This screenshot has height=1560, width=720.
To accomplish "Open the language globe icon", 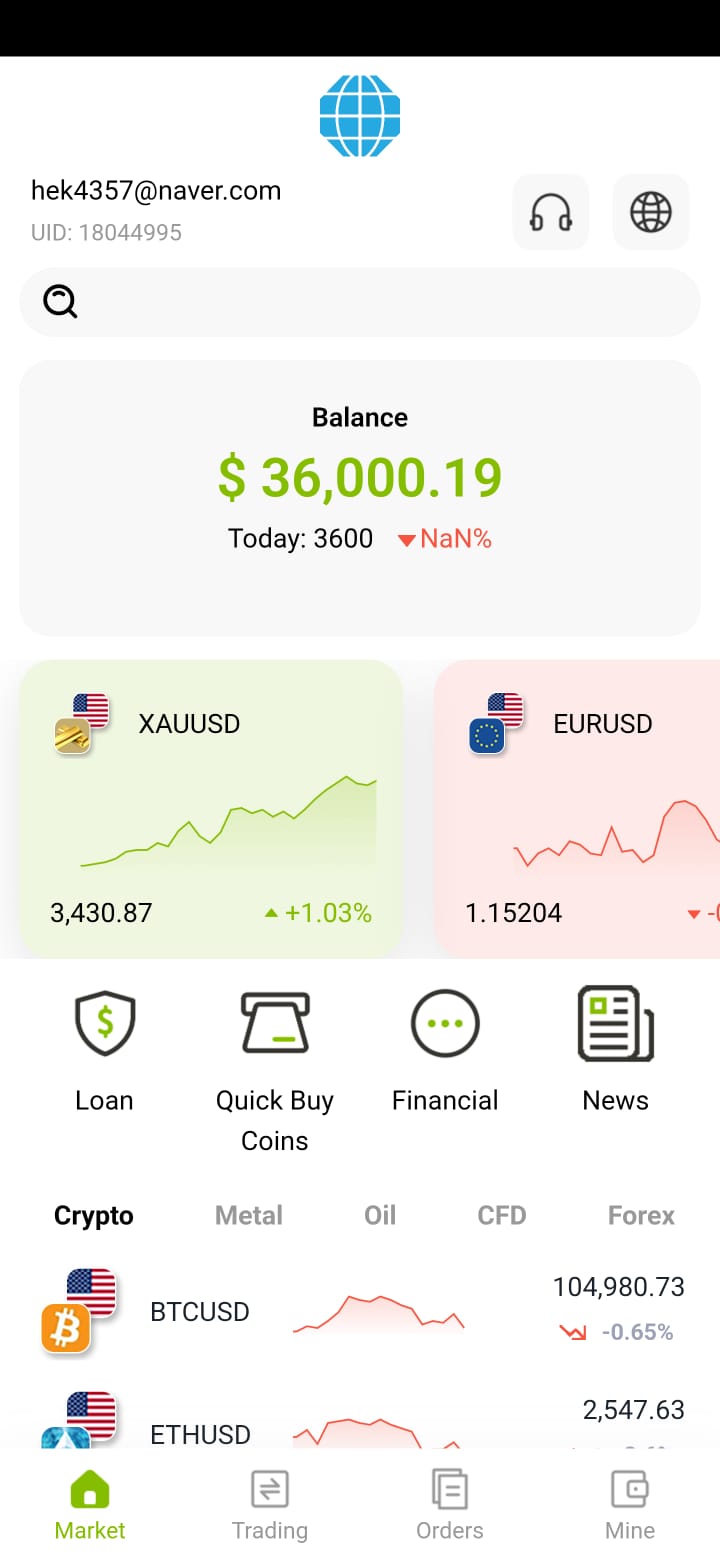I will pos(651,212).
